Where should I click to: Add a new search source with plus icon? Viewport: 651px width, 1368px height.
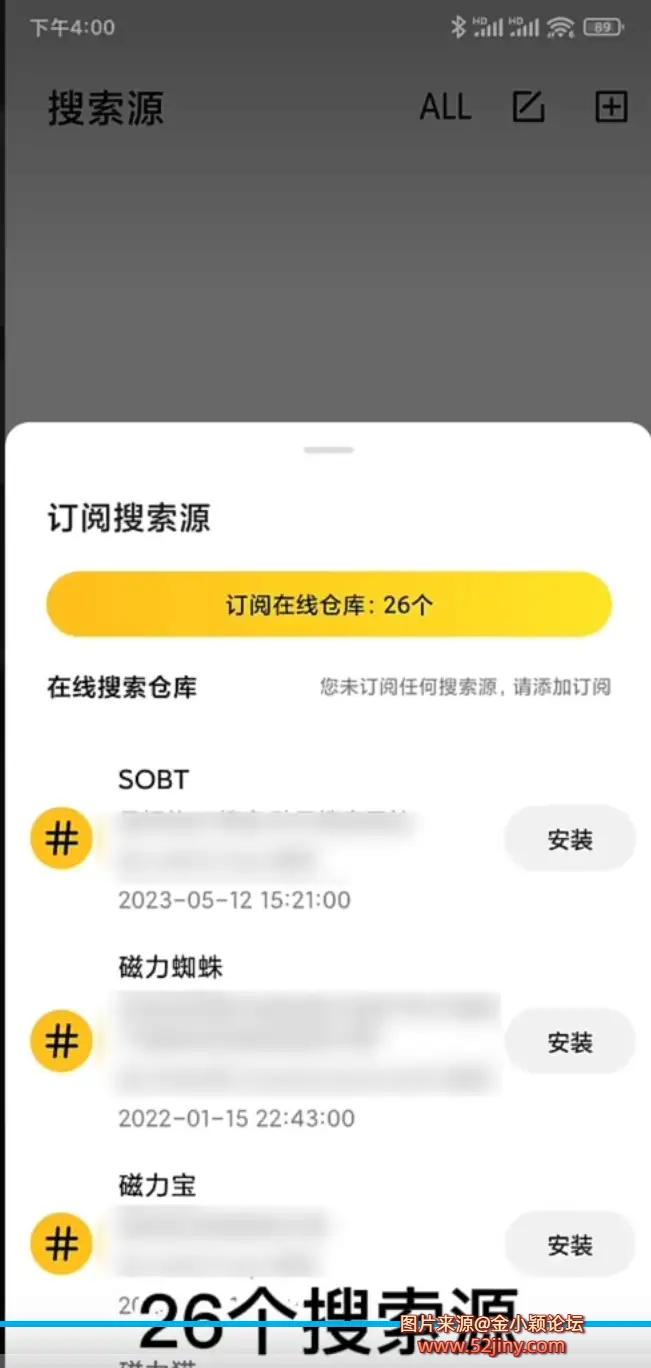pos(610,107)
